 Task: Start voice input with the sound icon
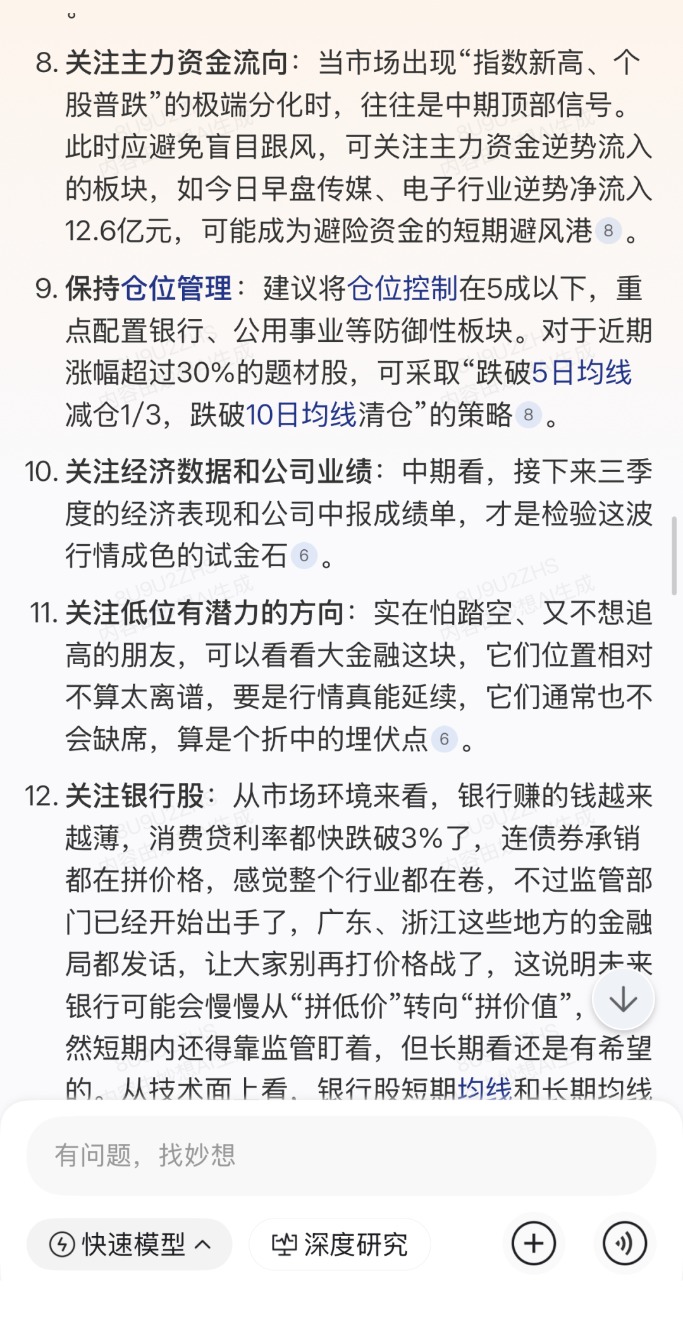point(625,1244)
